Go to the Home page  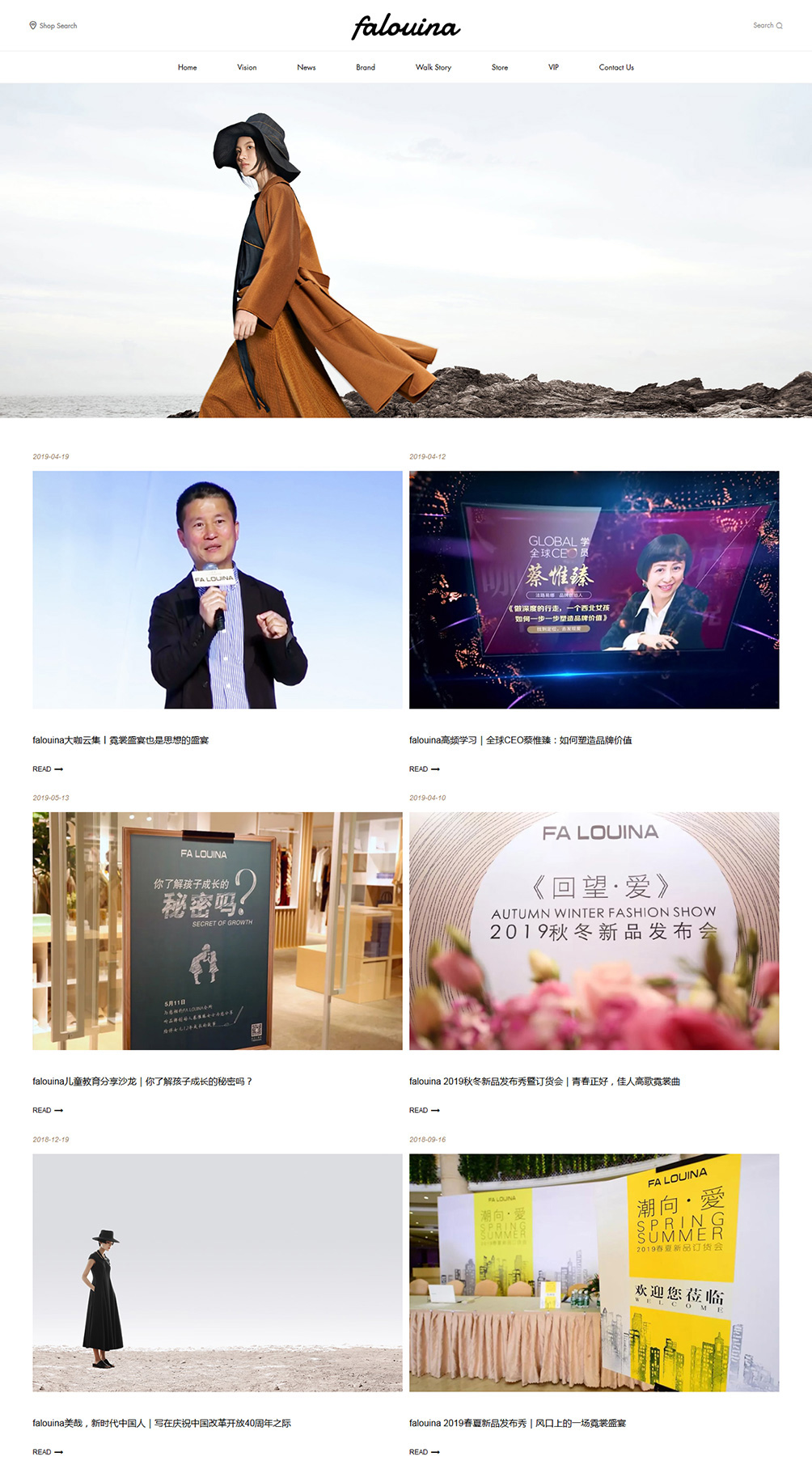[187, 67]
